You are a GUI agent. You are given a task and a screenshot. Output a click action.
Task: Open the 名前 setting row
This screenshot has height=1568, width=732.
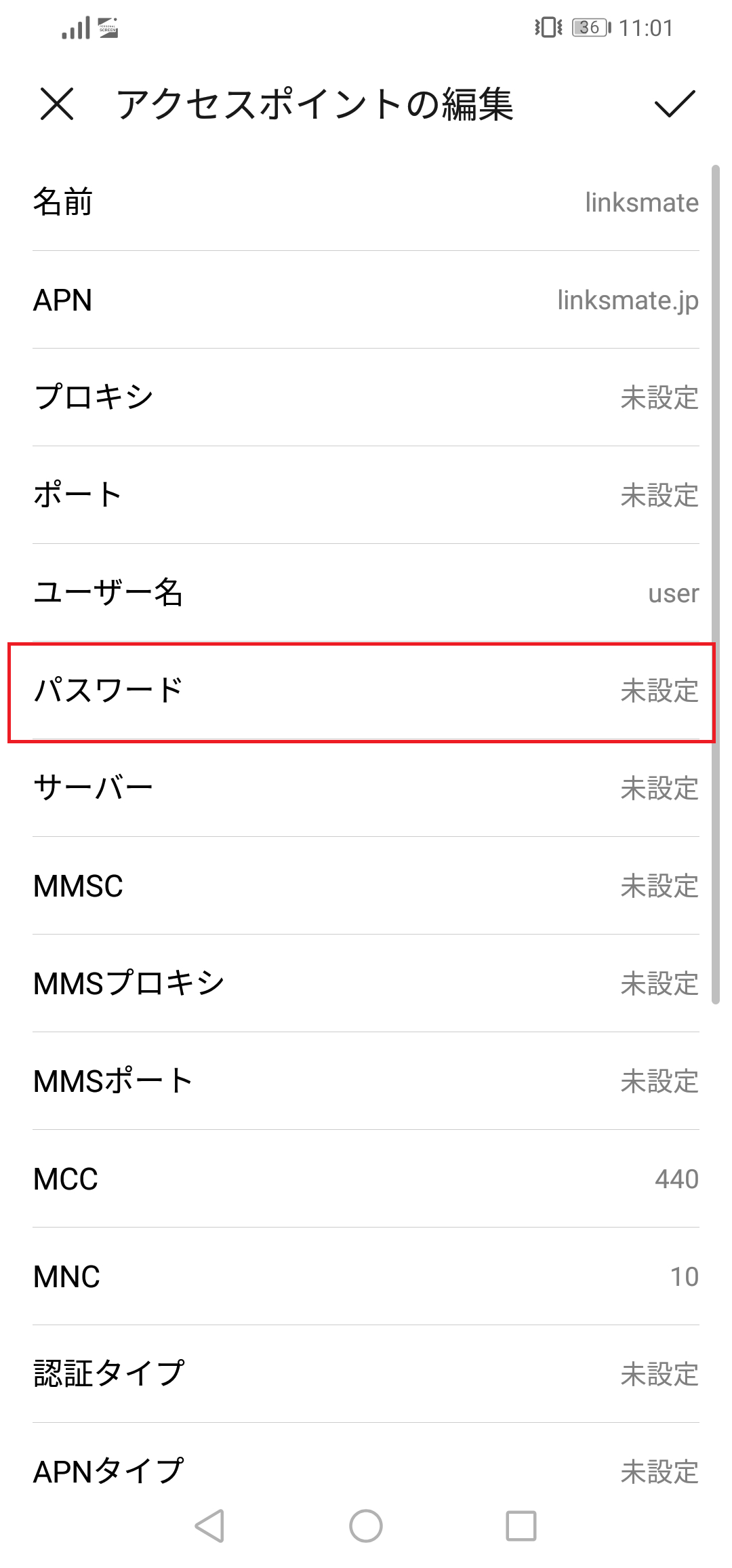click(x=366, y=202)
